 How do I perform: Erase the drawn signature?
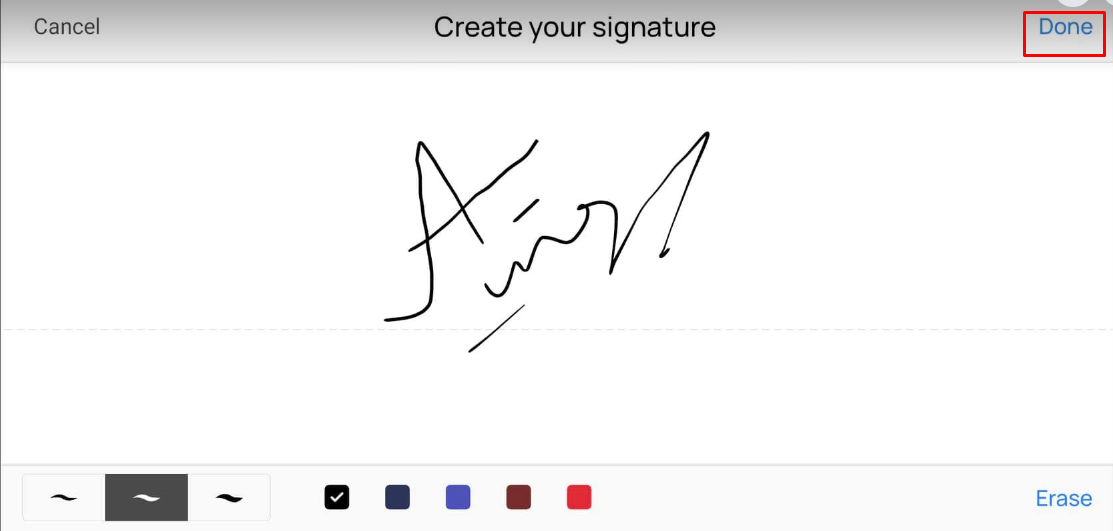click(1063, 498)
